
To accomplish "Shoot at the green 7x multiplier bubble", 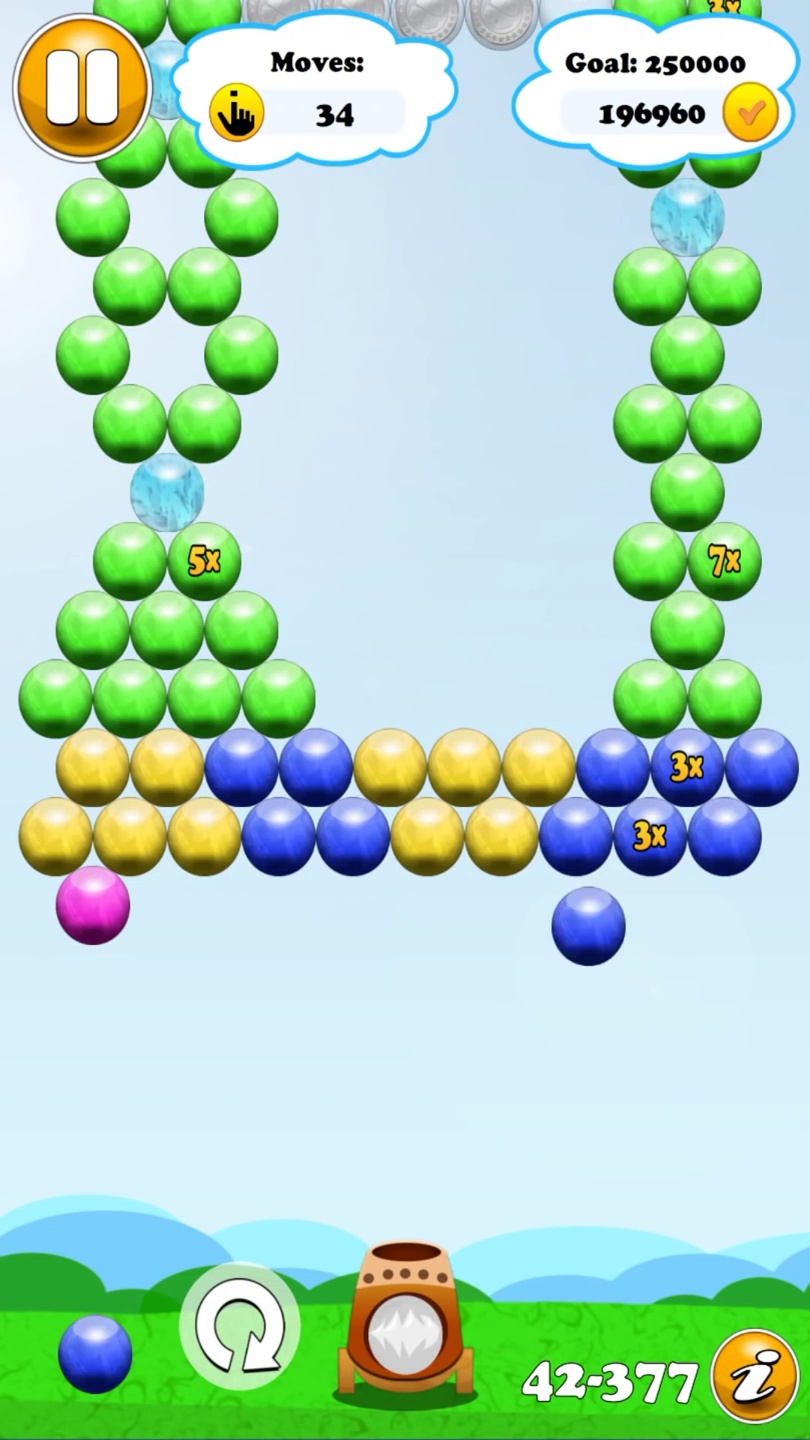I will point(724,561).
